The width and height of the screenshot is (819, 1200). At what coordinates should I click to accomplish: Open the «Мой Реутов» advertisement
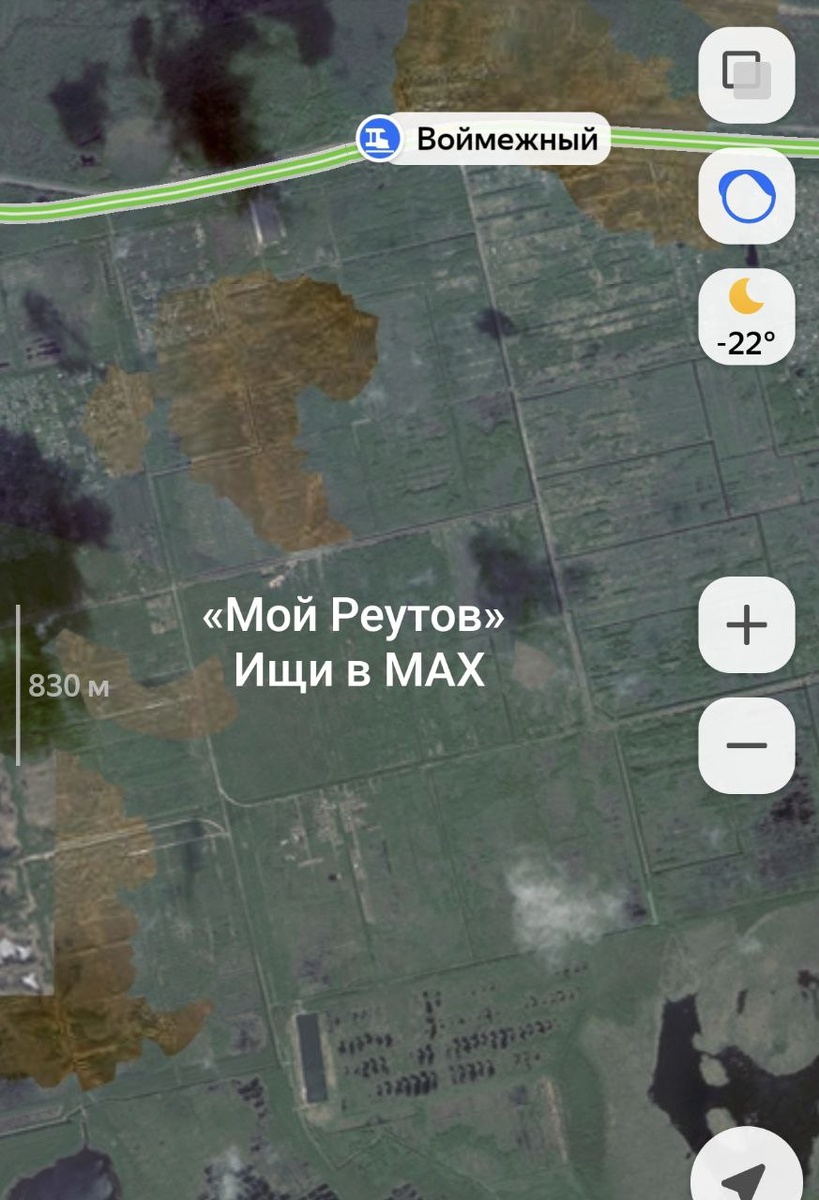(x=356, y=618)
